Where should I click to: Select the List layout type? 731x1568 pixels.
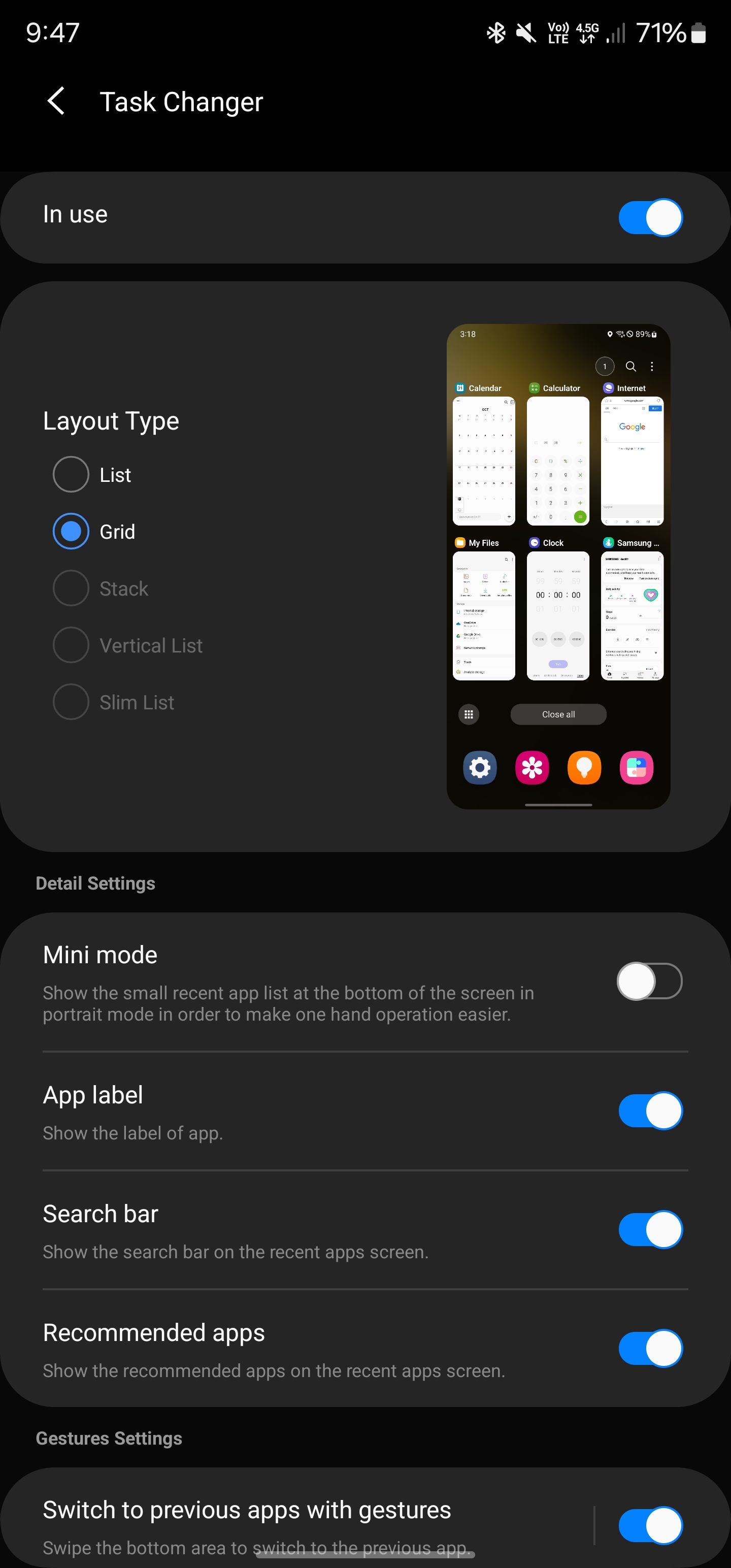tap(92, 475)
